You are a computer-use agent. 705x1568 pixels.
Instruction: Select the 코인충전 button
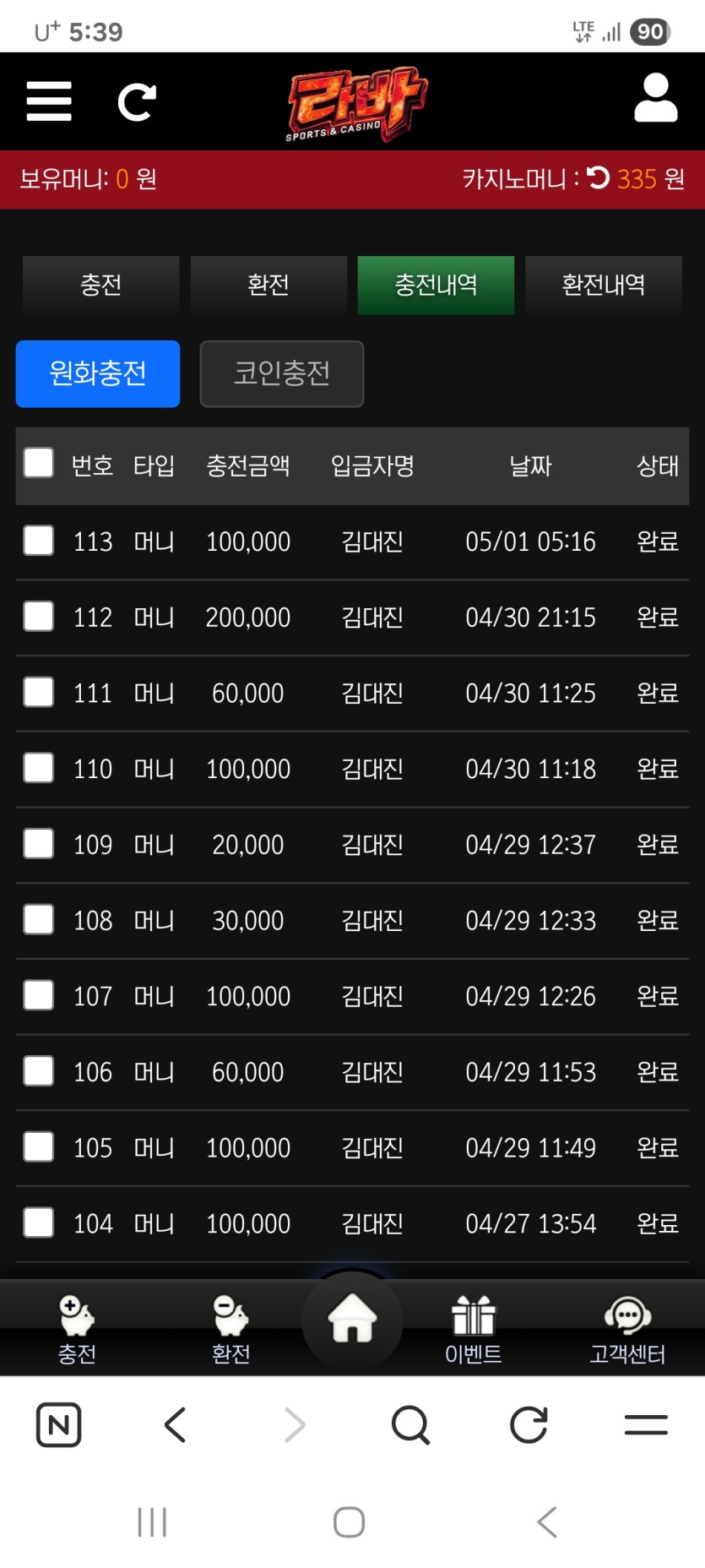[282, 373]
